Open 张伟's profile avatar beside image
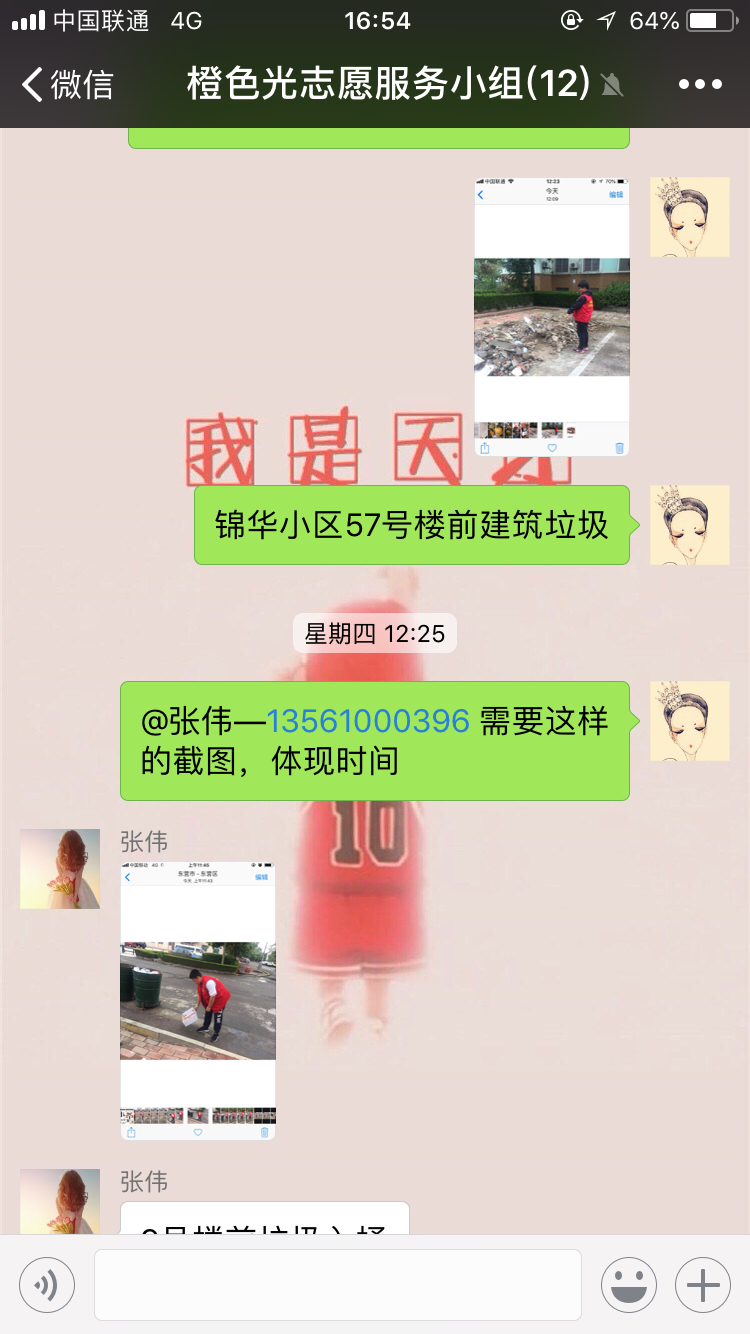This screenshot has width=750, height=1334. [x=60, y=869]
